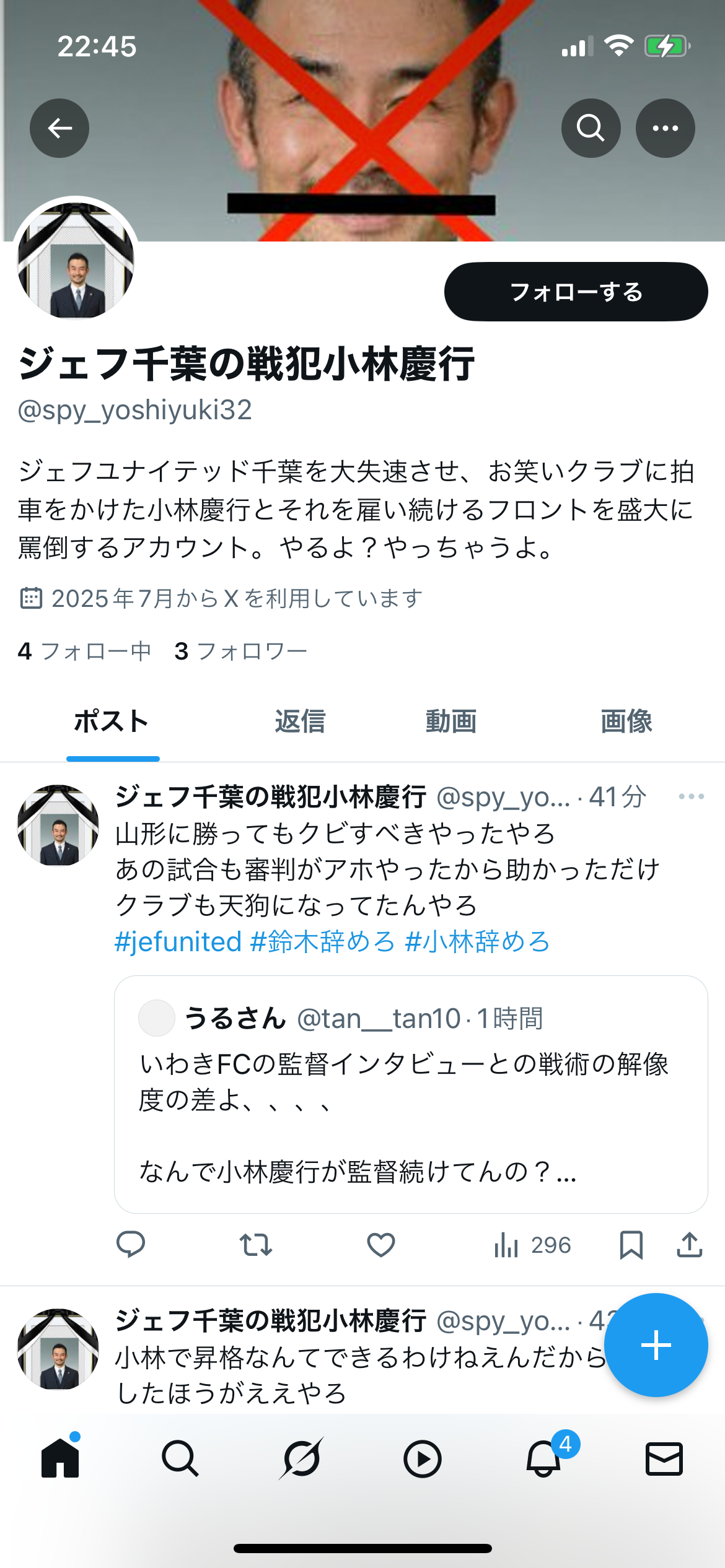Open the #jefunited hashtag
This screenshot has height=1568, width=725.
tap(178, 942)
